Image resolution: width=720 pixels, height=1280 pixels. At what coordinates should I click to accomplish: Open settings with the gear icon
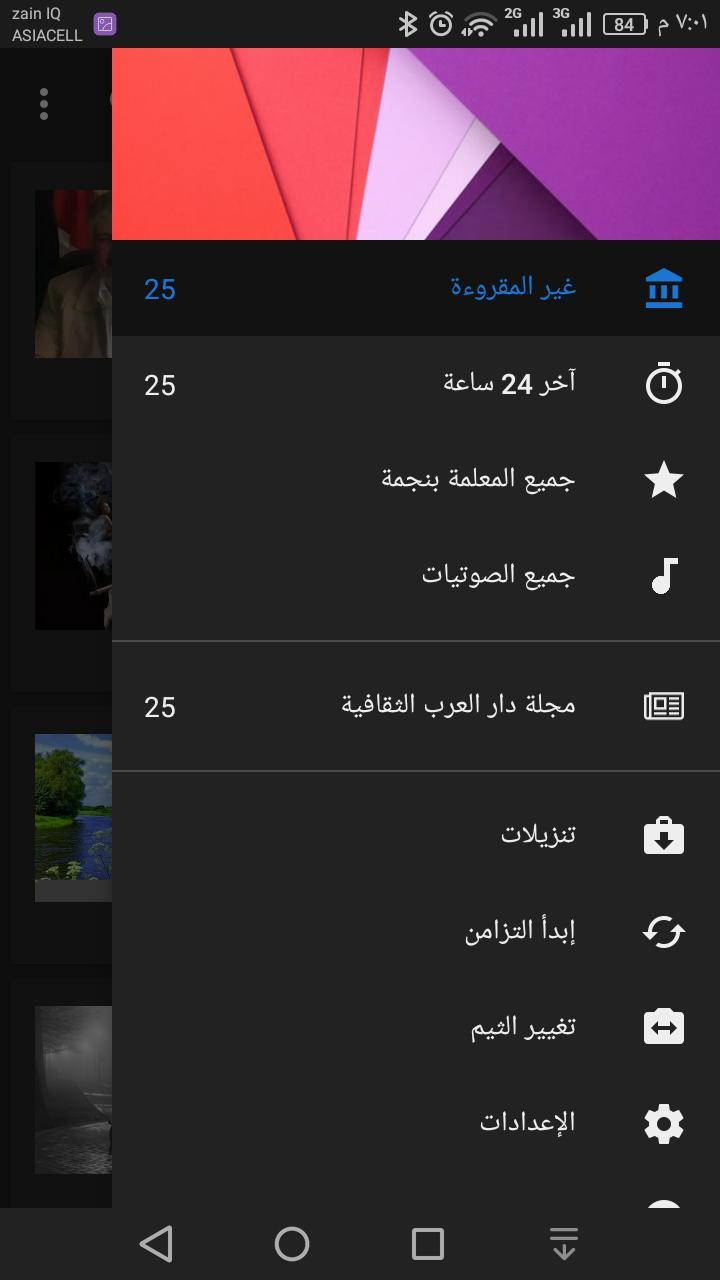tap(663, 1122)
